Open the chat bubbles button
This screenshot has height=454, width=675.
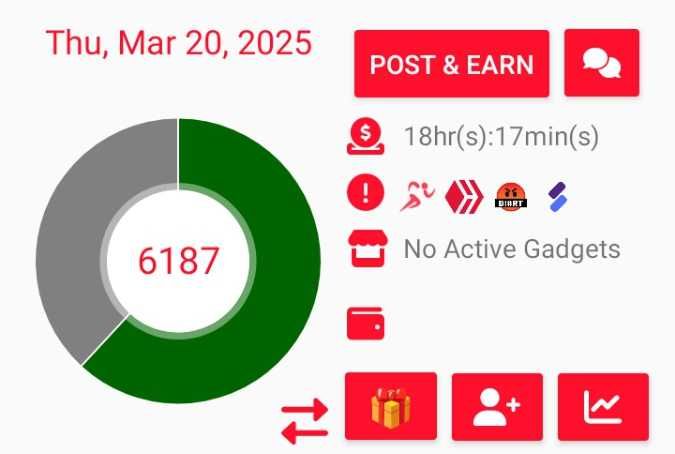pyautogui.click(x=601, y=64)
